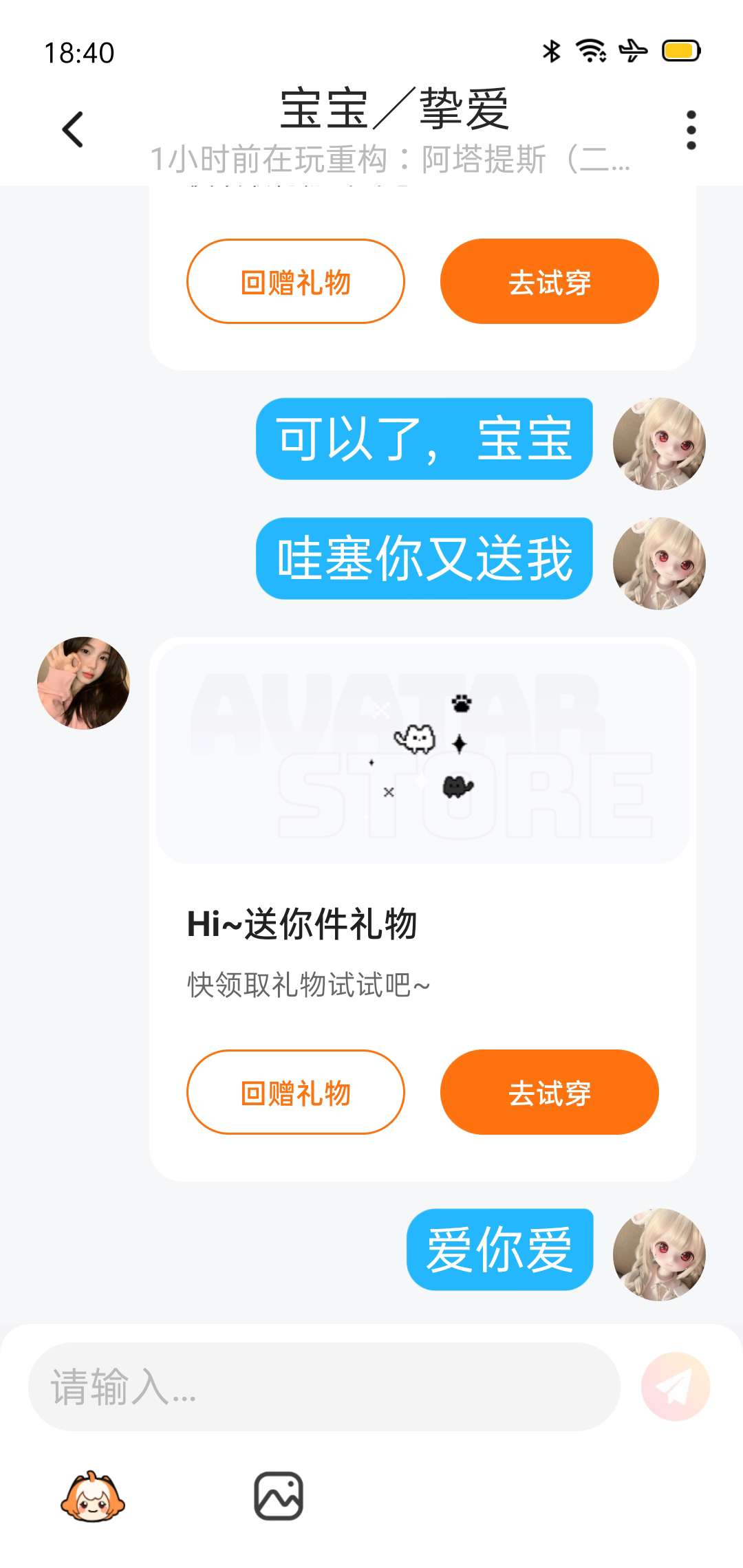Send the message with the paper-plane icon
Screen dimensions: 743x1568
click(x=675, y=1386)
